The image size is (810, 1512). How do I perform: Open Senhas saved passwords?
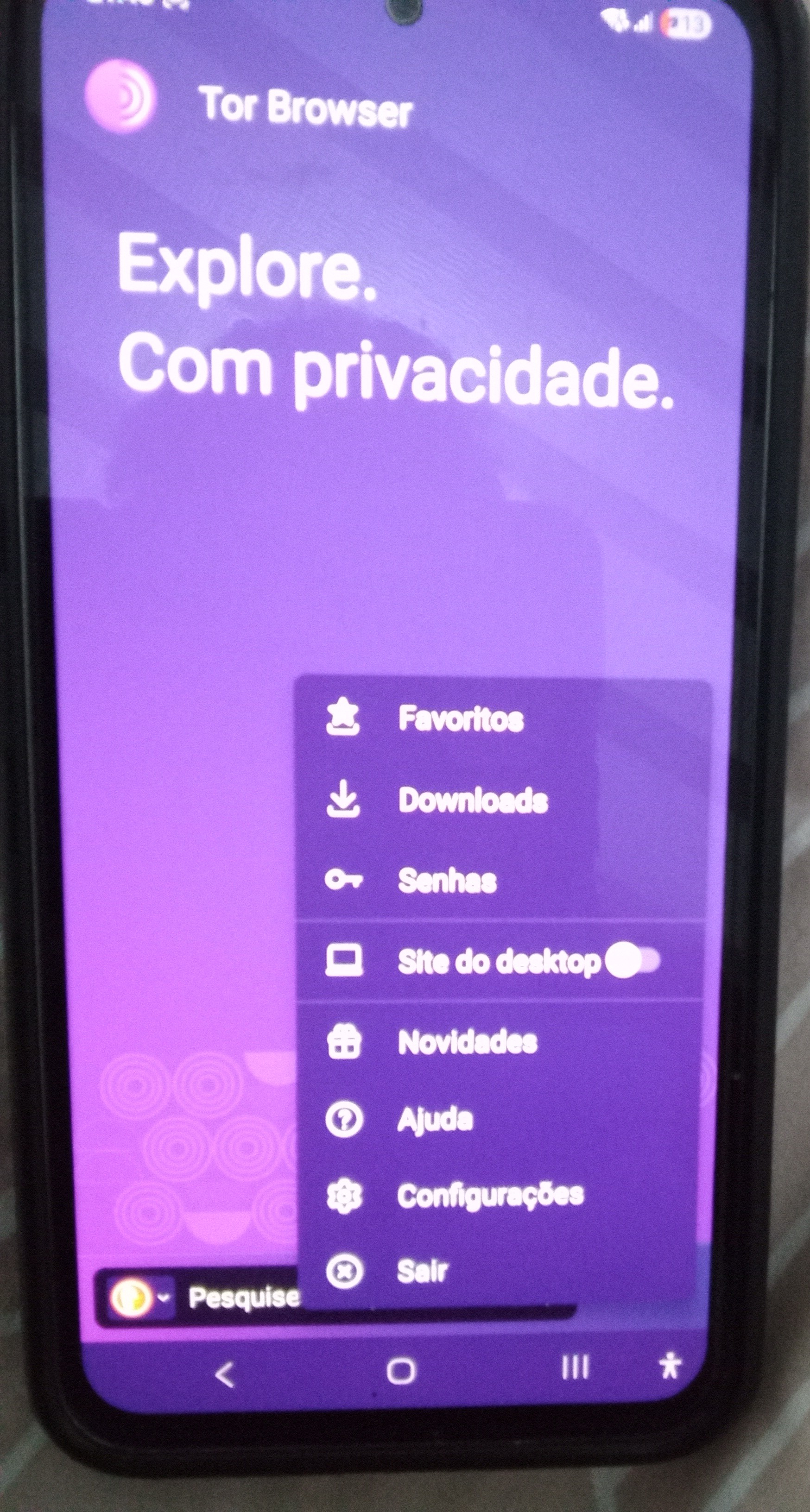point(447,880)
